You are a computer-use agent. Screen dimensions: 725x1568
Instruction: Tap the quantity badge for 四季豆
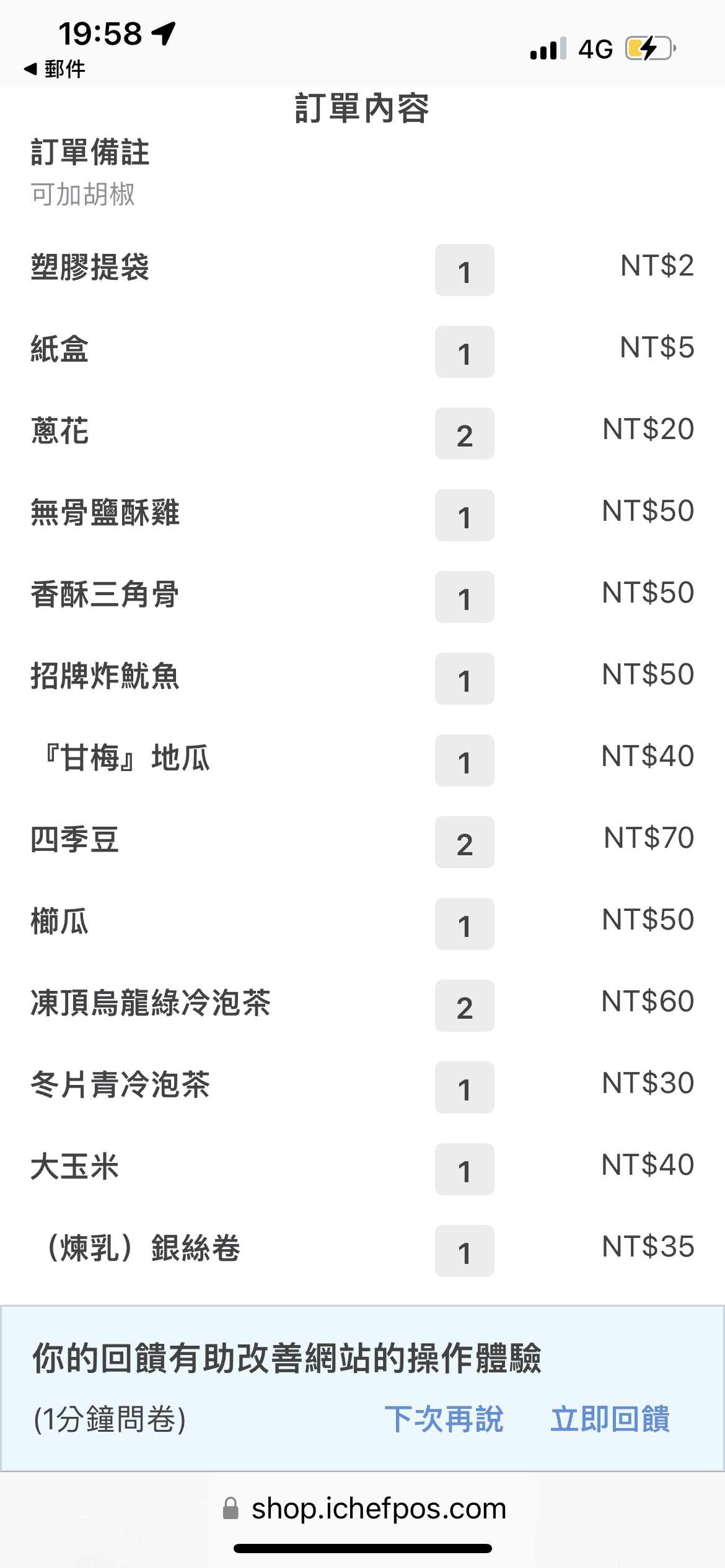464,842
